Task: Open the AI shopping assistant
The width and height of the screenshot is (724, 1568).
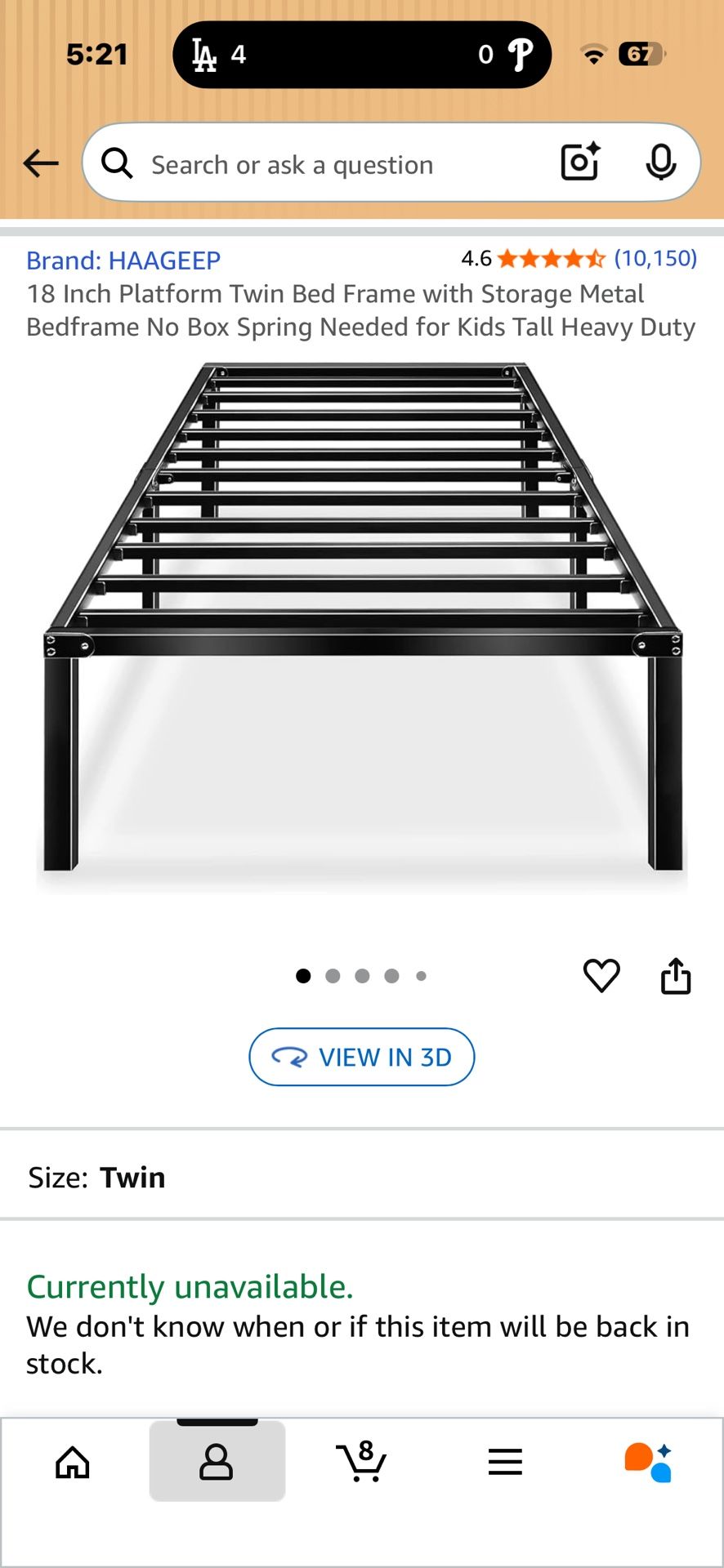Action: (x=649, y=1462)
